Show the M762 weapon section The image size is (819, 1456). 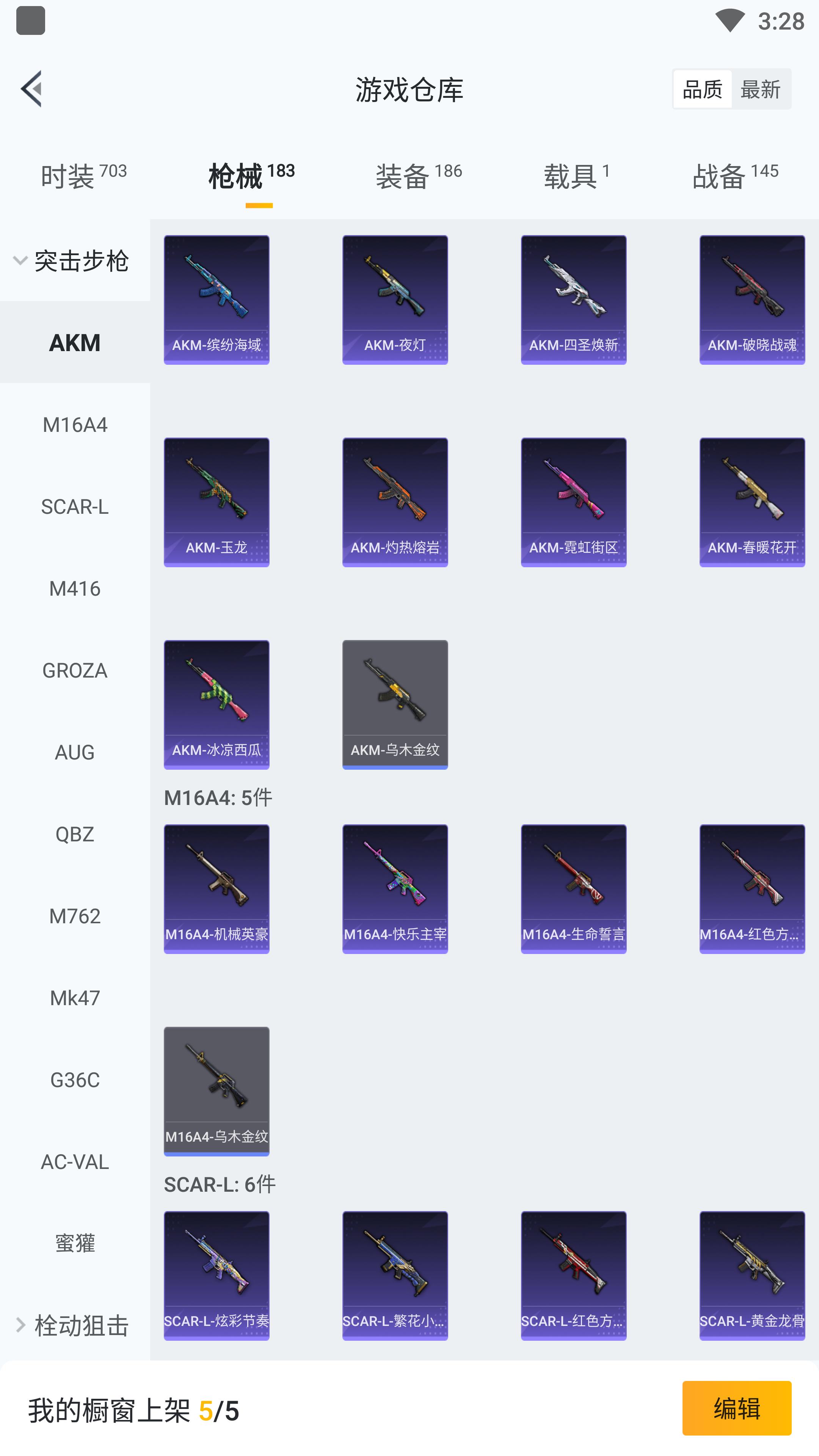(75, 916)
